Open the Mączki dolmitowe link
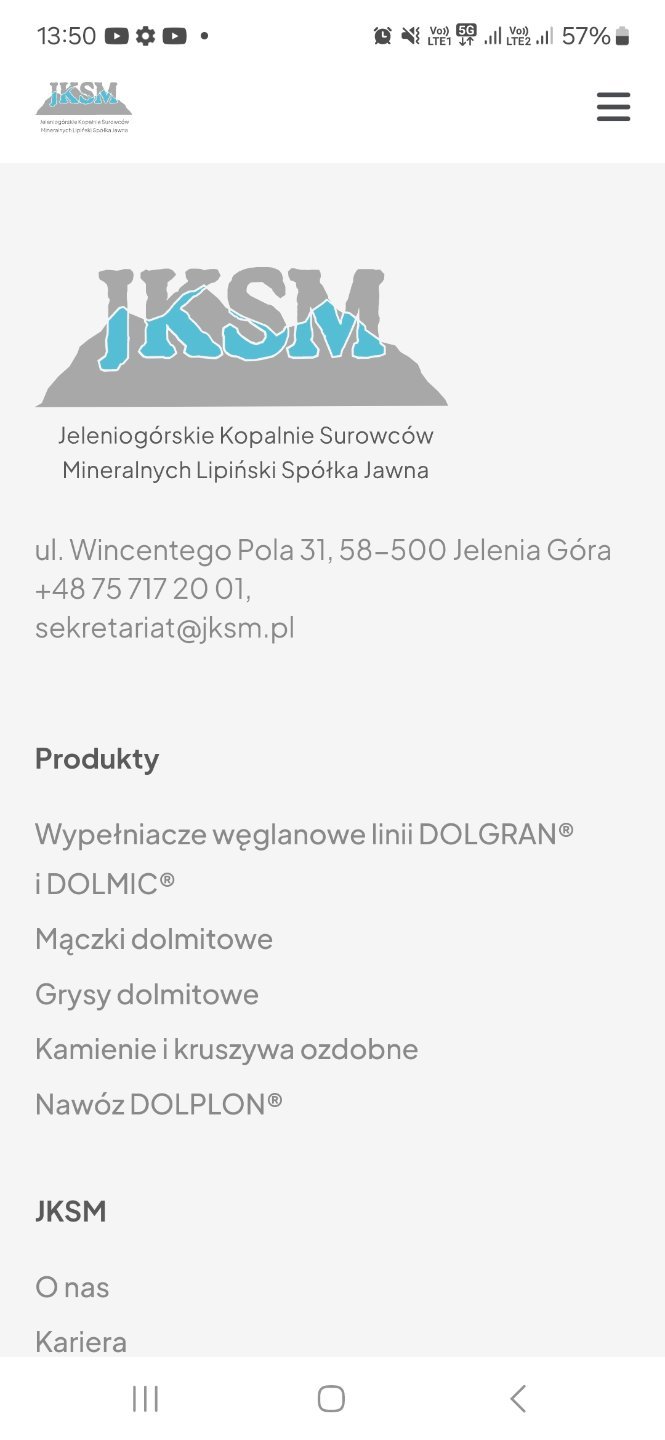Screen dimensions: 665x1440 (x=154, y=939)
